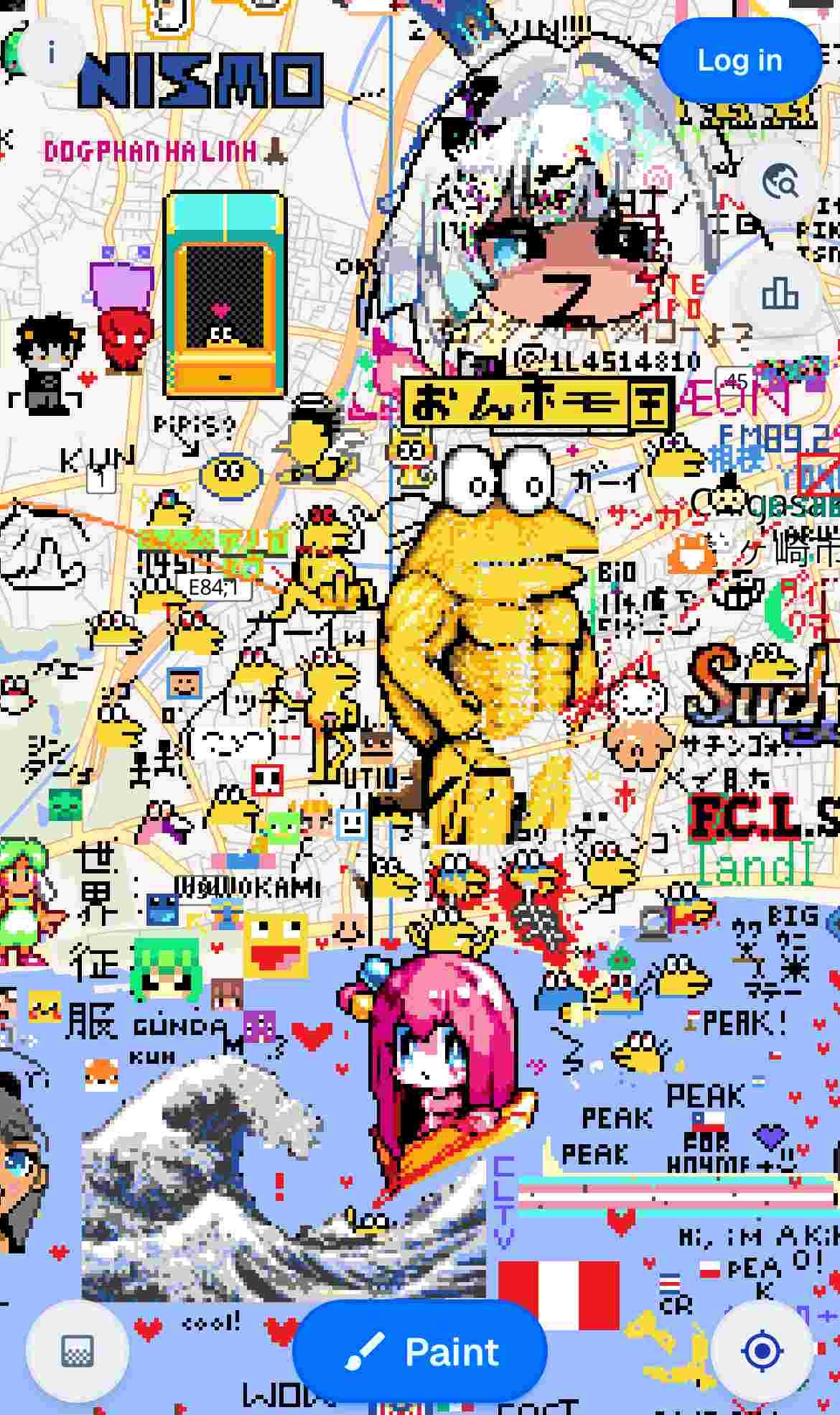Center map on my location
Screen dimensions: 840x1415
[x=762, y=1351]
